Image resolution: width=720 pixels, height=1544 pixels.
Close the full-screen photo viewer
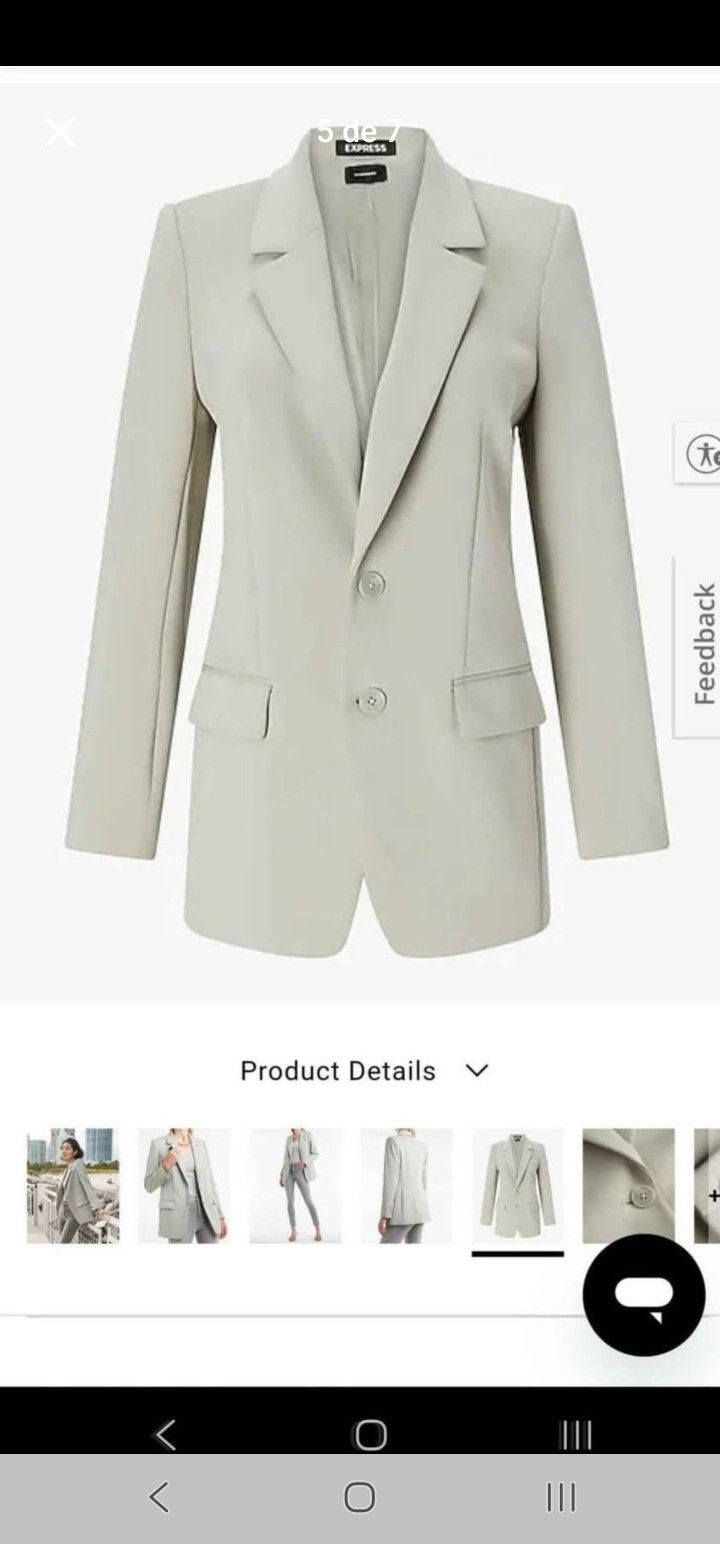pos(60,131)
